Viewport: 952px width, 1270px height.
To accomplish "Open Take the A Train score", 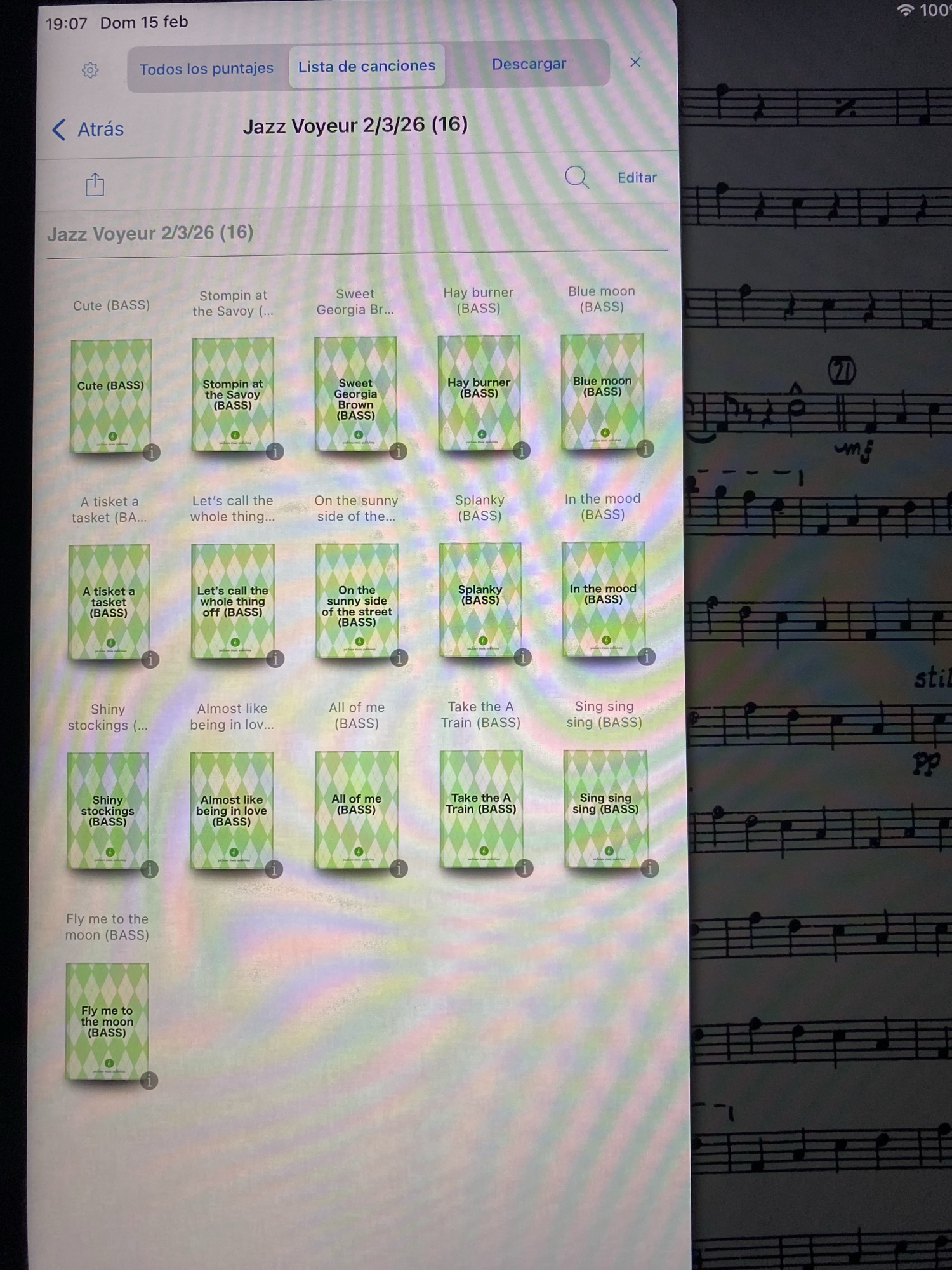I will pyautogui.click(x=480, y=808).
